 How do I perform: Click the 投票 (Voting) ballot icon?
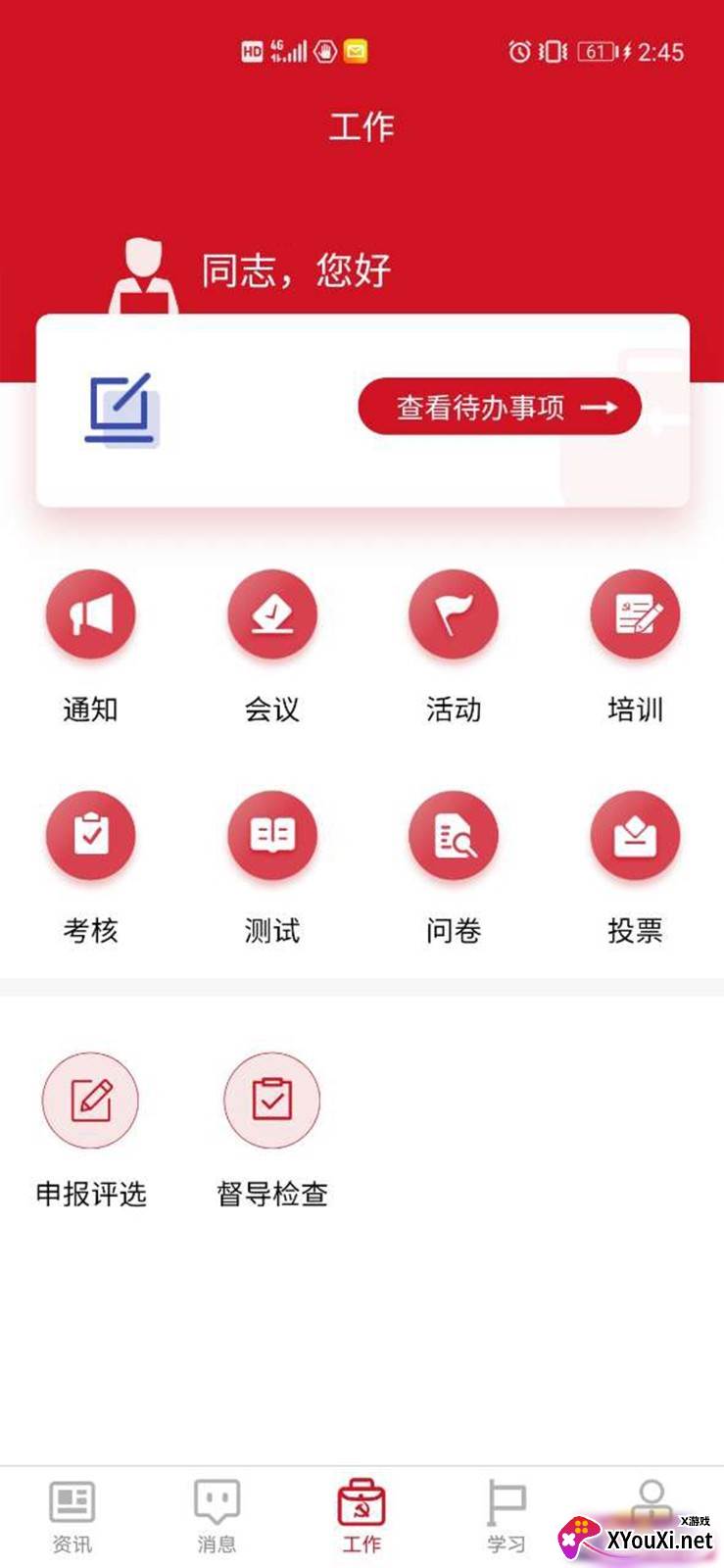click(x=635, y=836)
